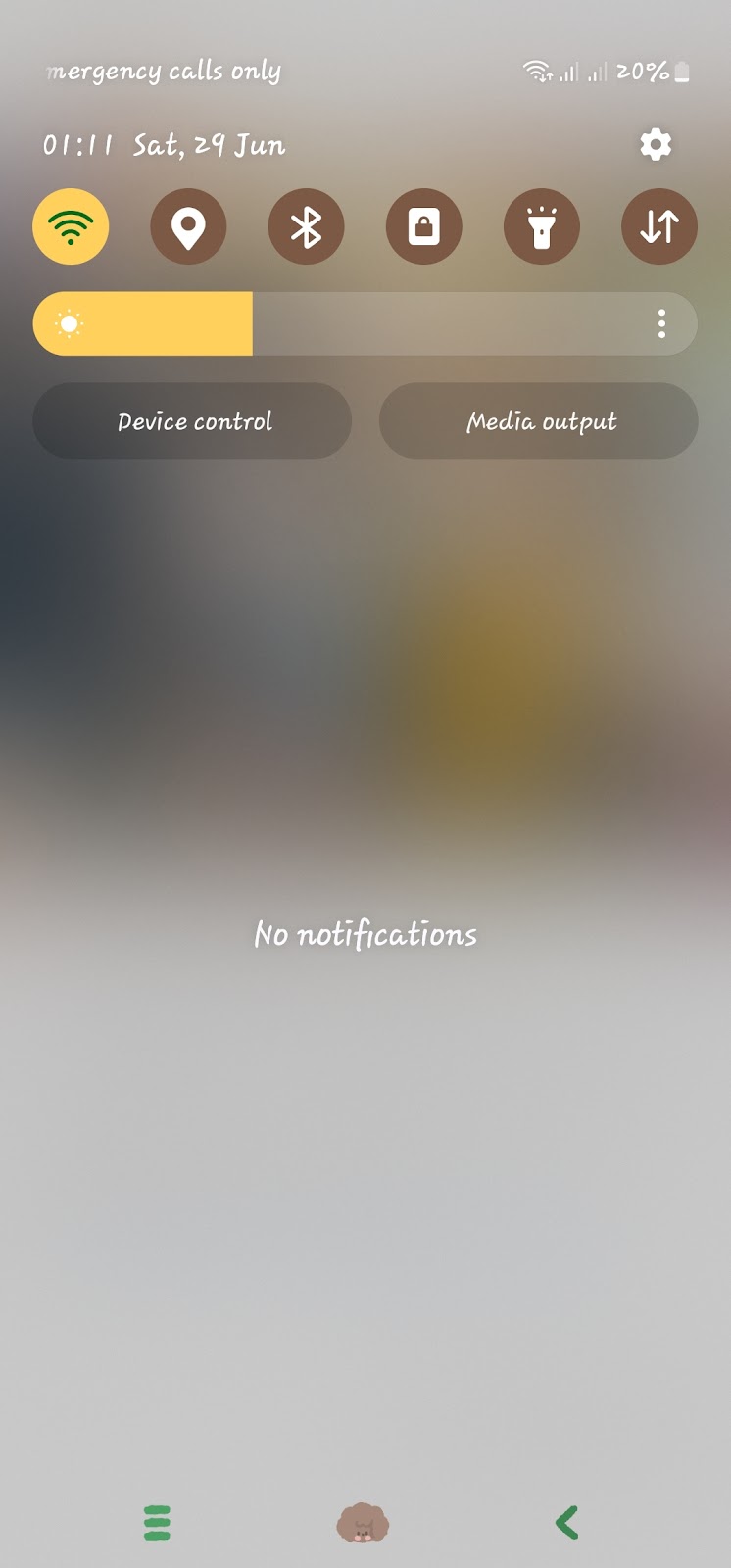Enable the location toggle
This screenshot has height=1568, width=731.
[x=188, y=226]
